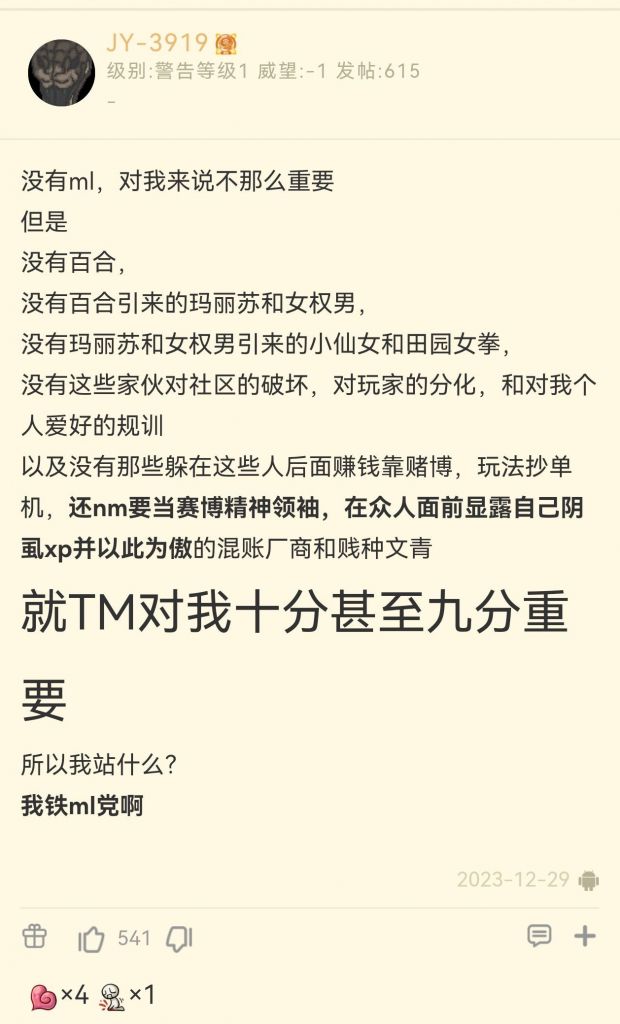The image size is (620, 1024).
Task: Open the plus icon for more actions
Action: coord(585,936)
